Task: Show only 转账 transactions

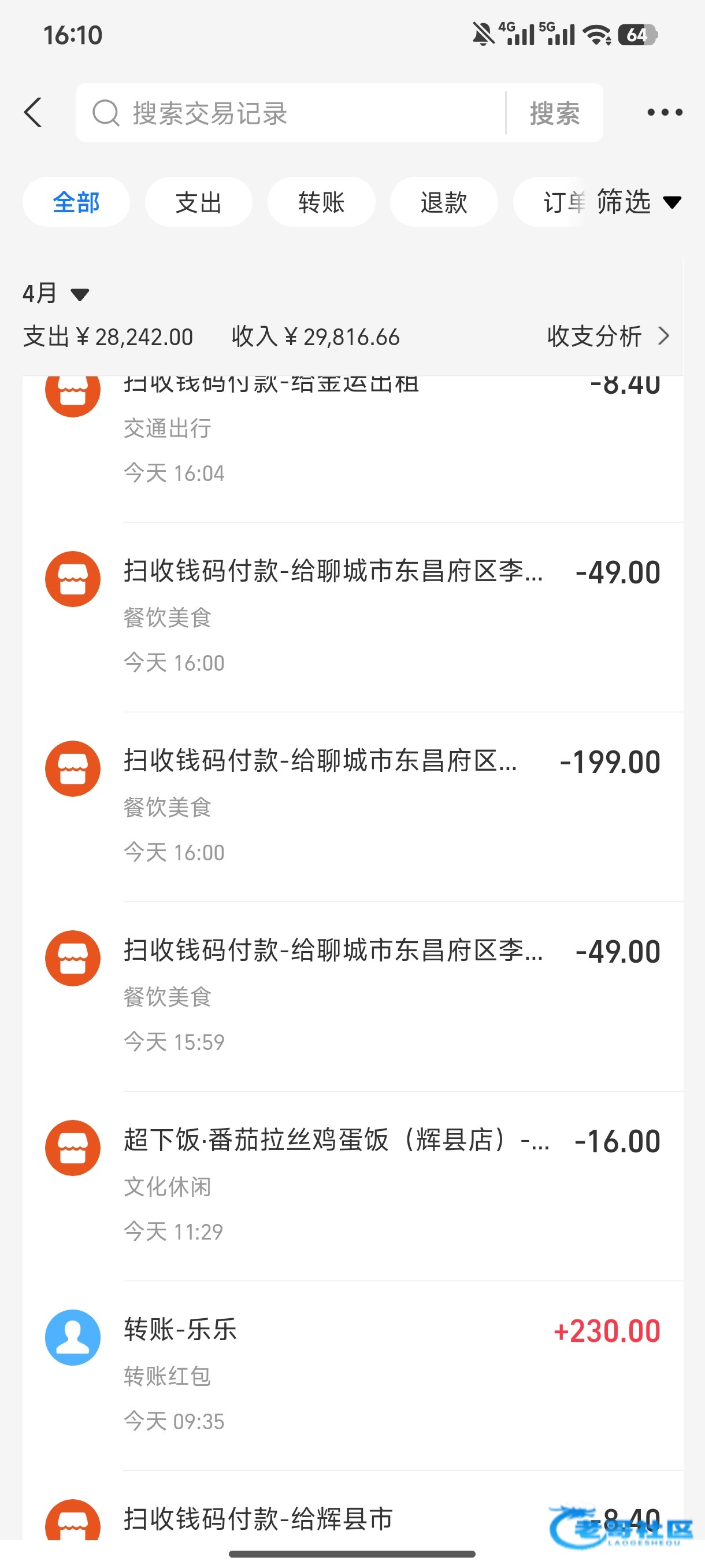Action: [x=321, y=202]
